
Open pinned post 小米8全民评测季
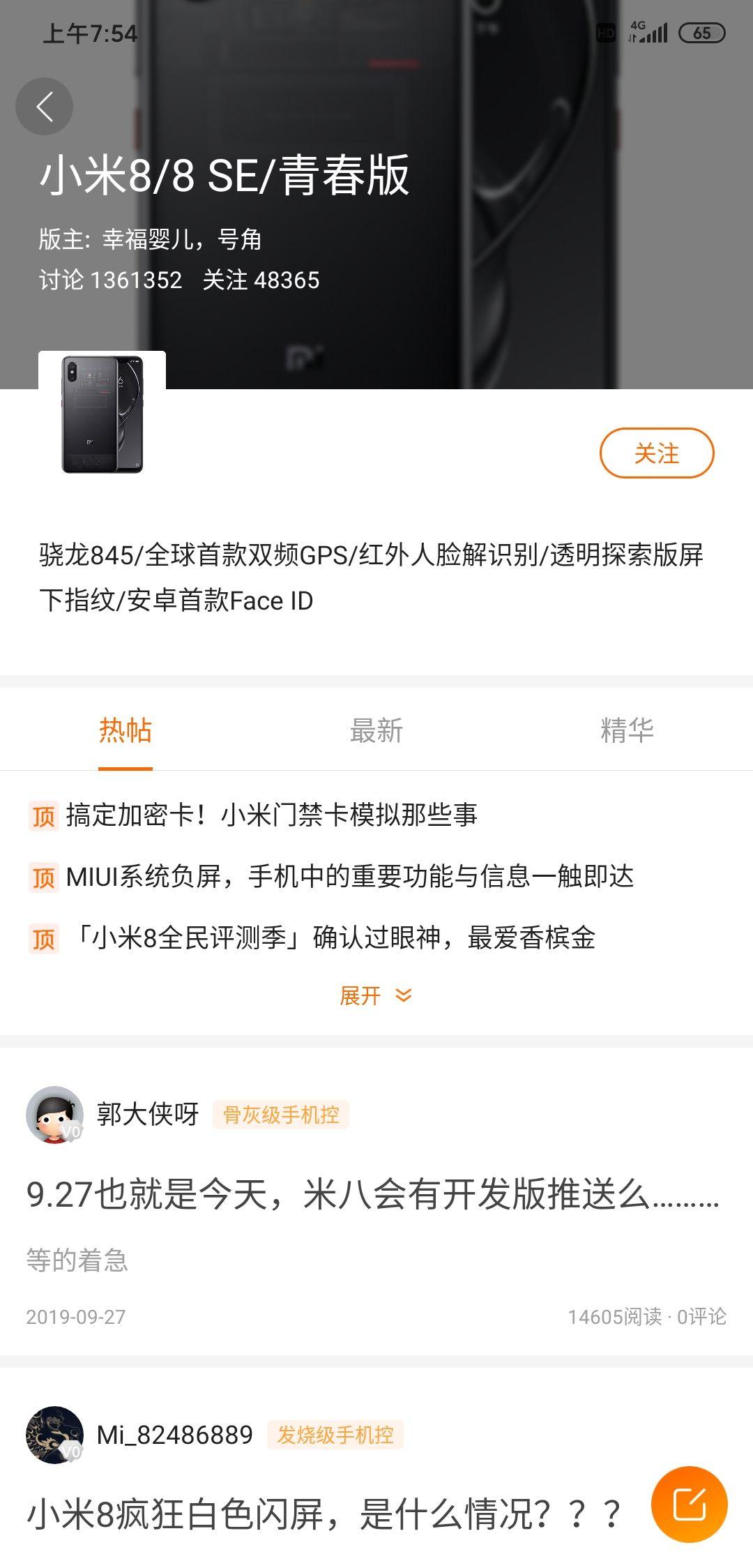tap(335, 937)
